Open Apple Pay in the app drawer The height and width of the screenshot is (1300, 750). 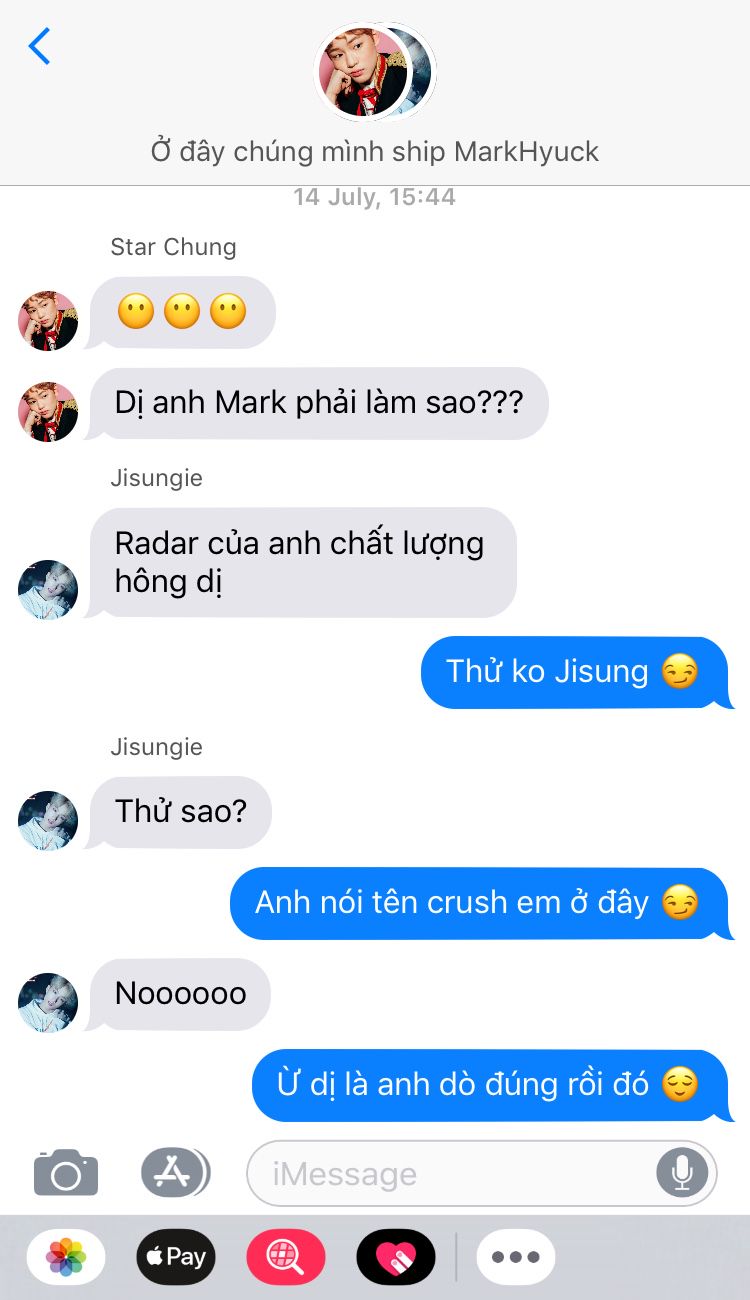pyautogui.click(x=176, y=1257)
